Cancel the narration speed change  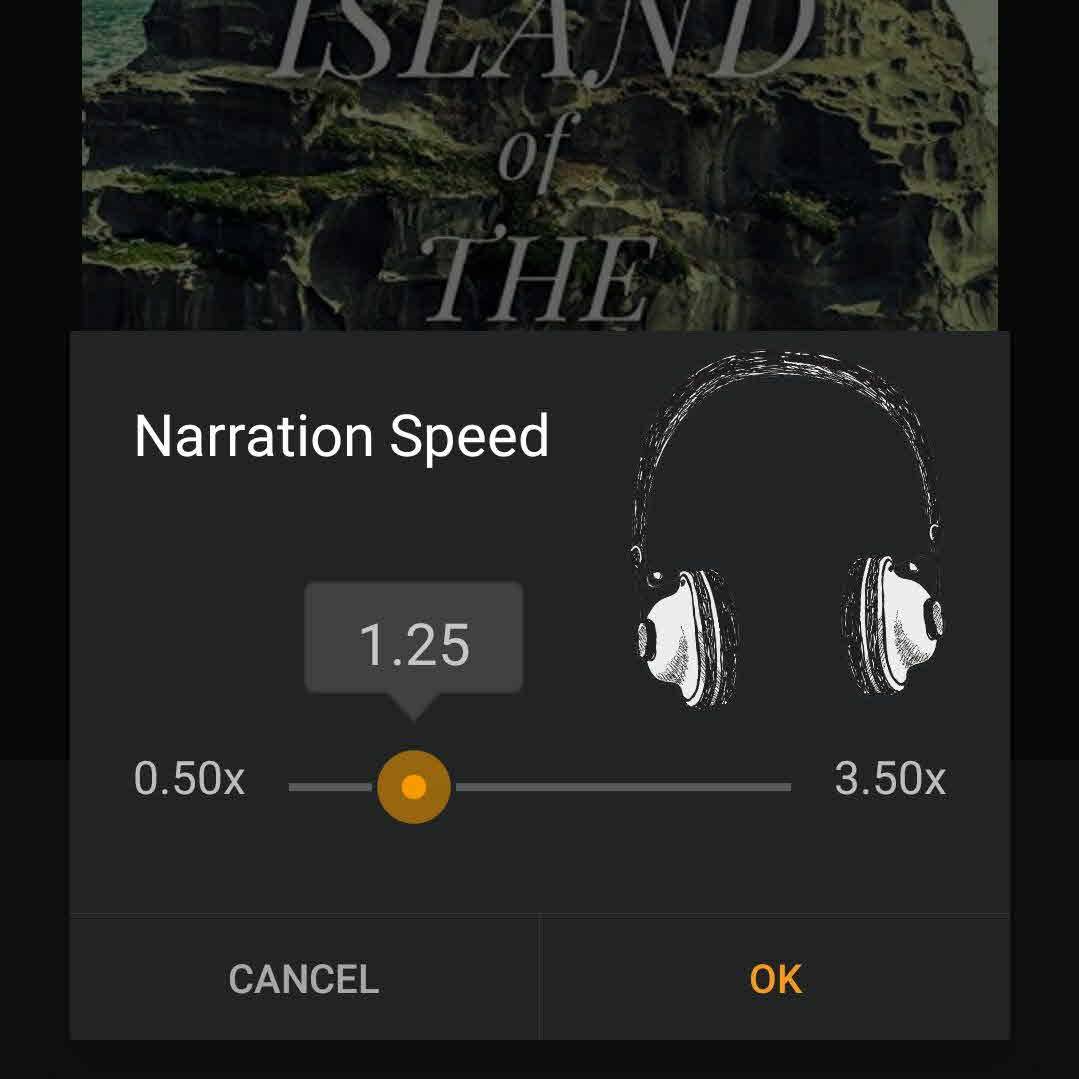click(304, 979)
